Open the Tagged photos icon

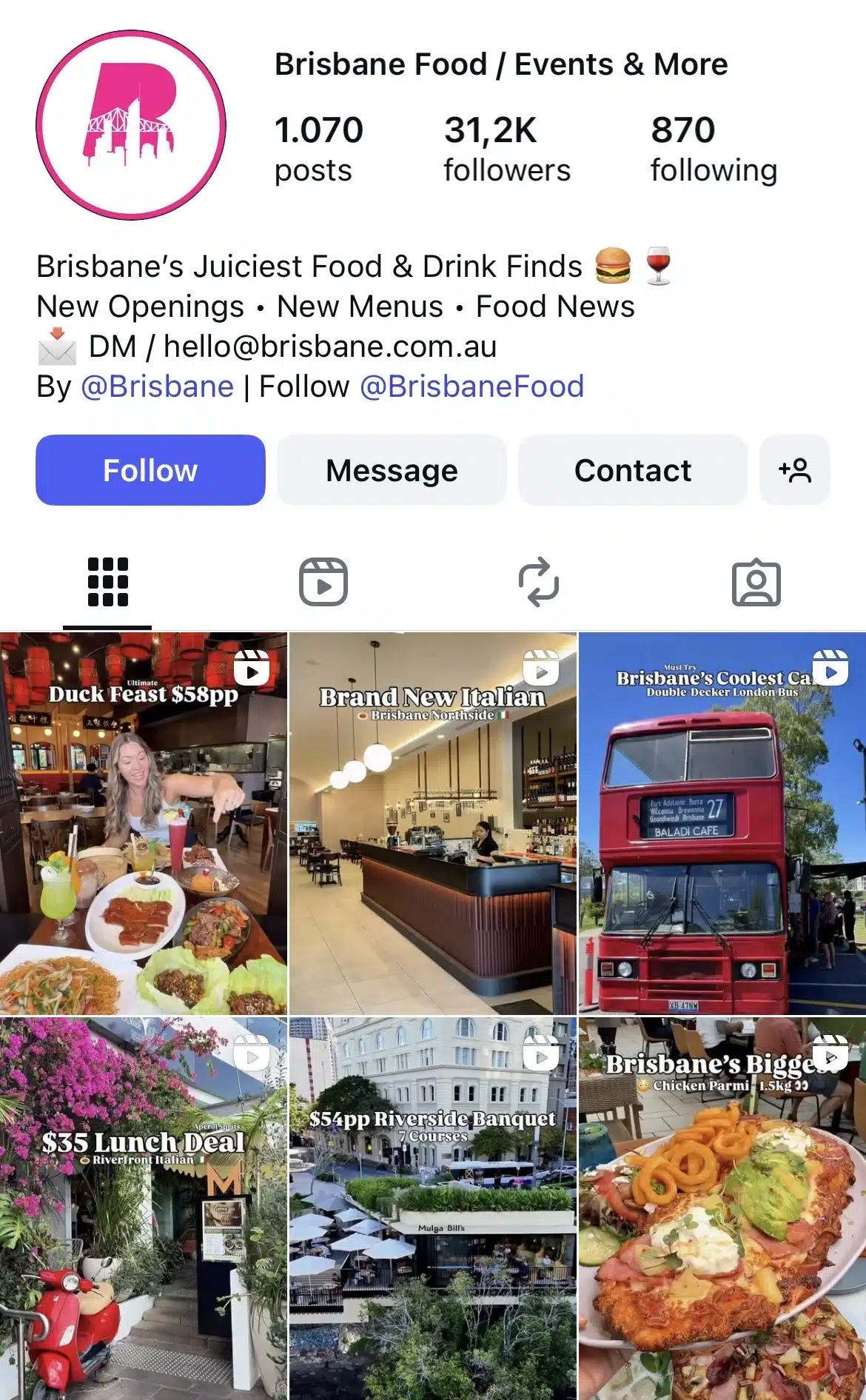(x=758, y=582)
